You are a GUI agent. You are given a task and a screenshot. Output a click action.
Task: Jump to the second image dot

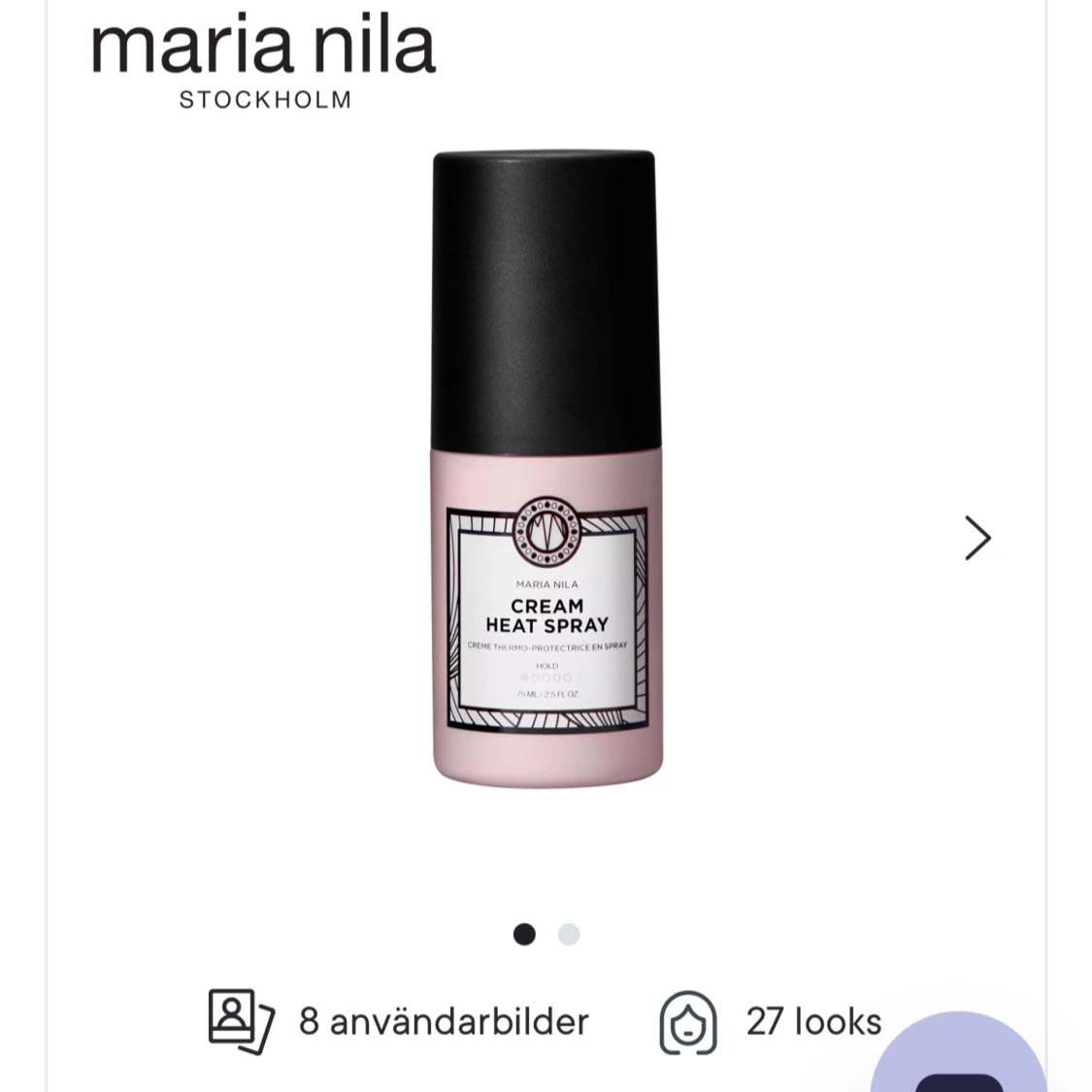click(569, 935)
